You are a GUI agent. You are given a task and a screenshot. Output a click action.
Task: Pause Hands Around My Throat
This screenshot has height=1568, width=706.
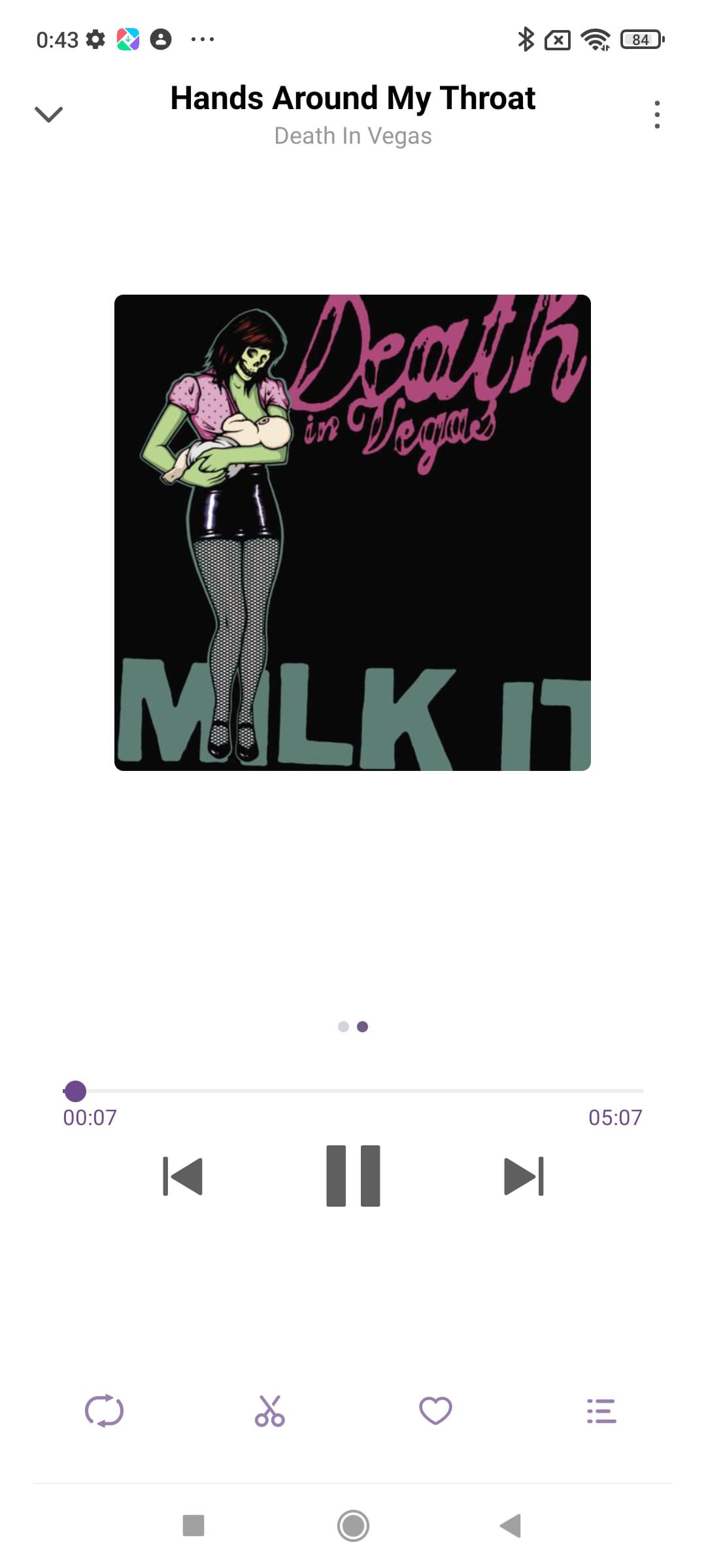coord(353,1176)
